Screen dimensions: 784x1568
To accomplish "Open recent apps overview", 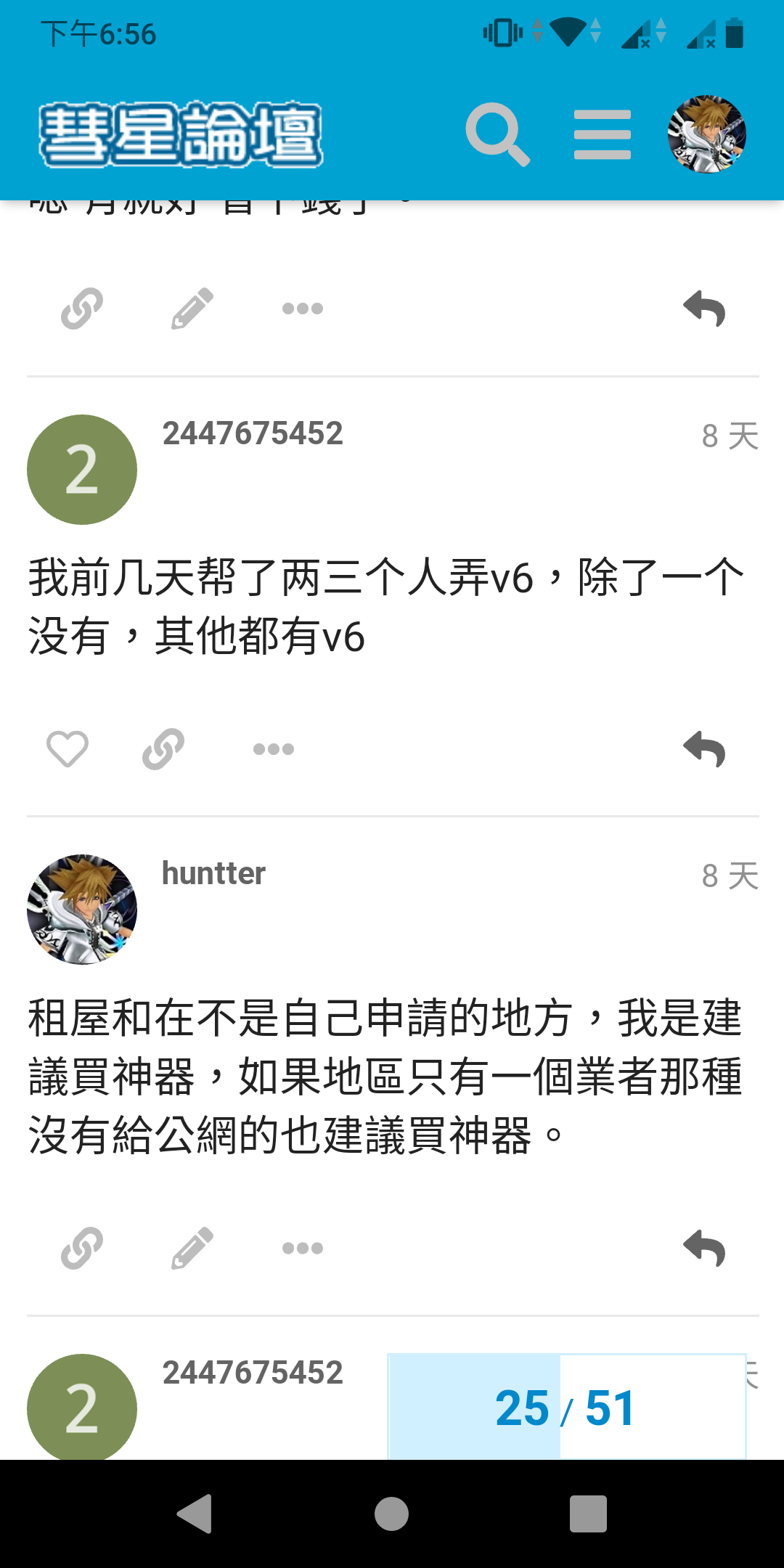I will [x=588, y=1514].
